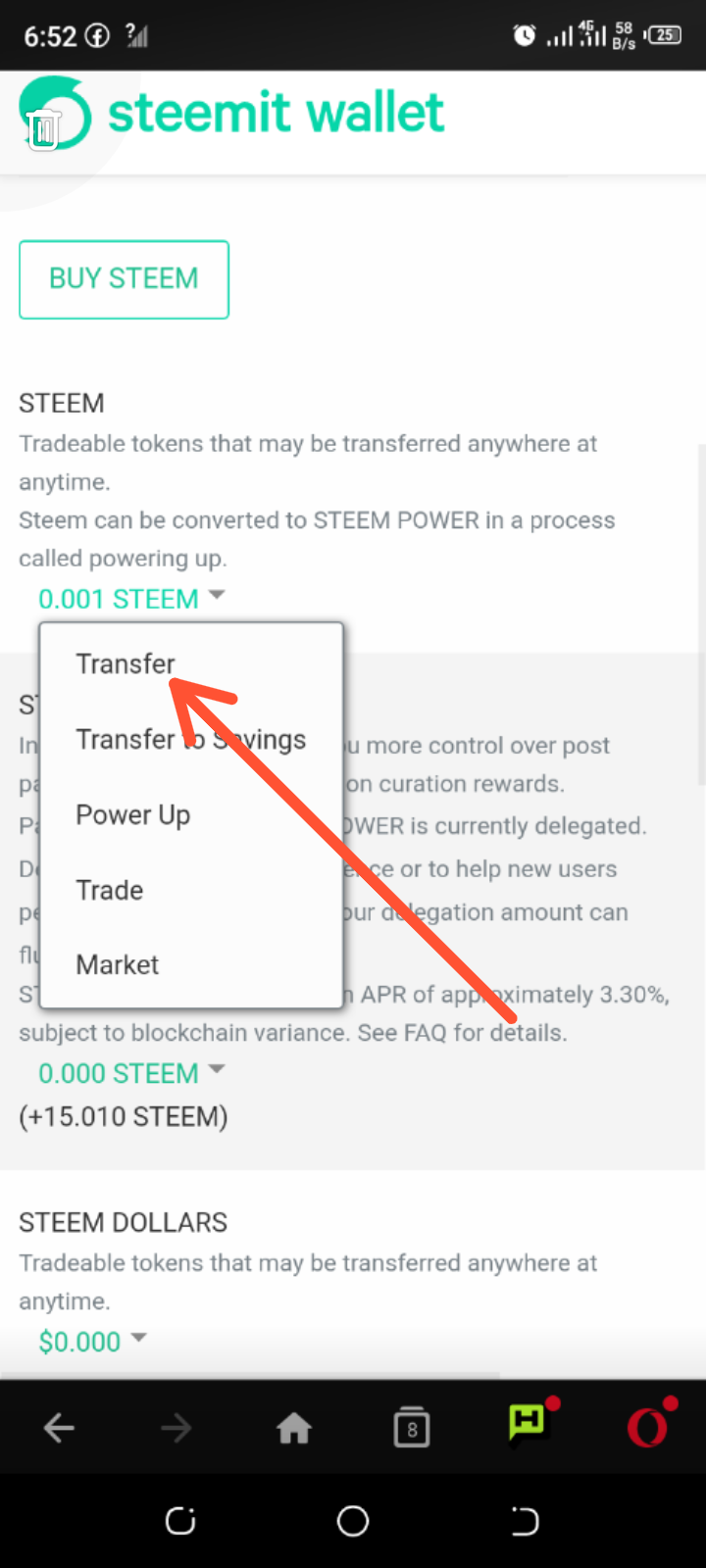Open the Market option
706x1568 pixels.
tap(117, 964)
